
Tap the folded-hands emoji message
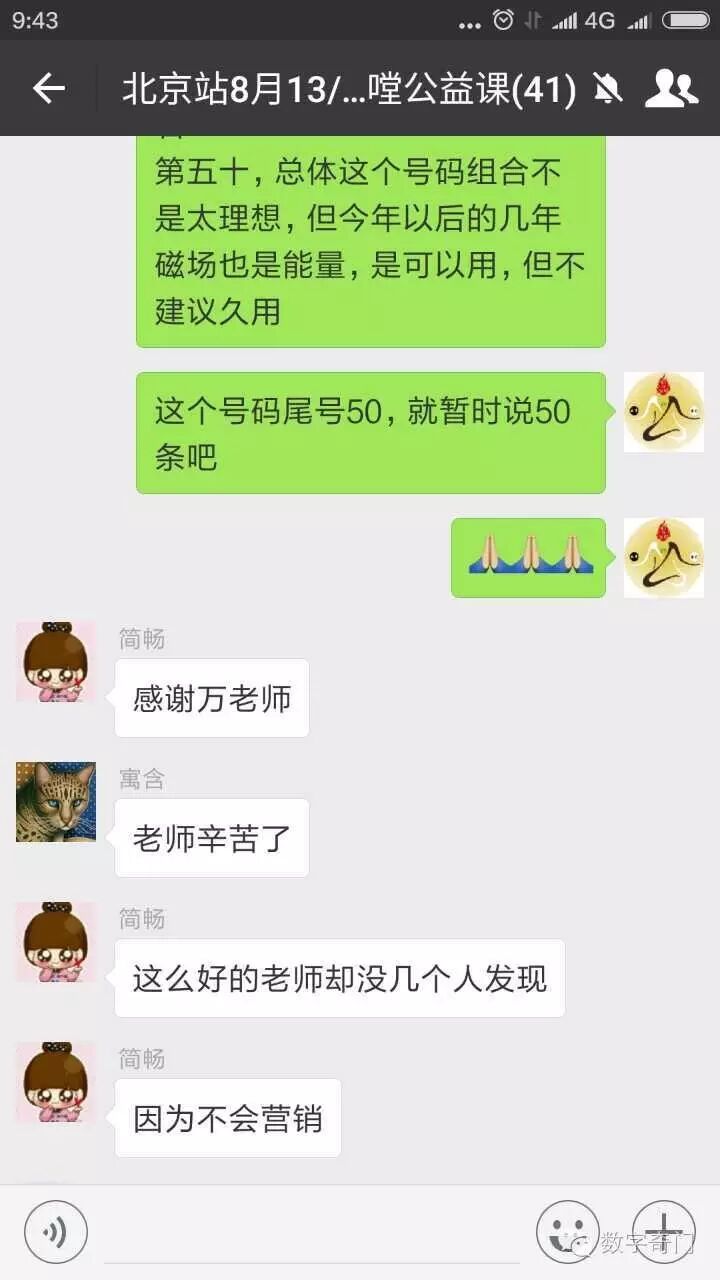click(x=528, y=557)
